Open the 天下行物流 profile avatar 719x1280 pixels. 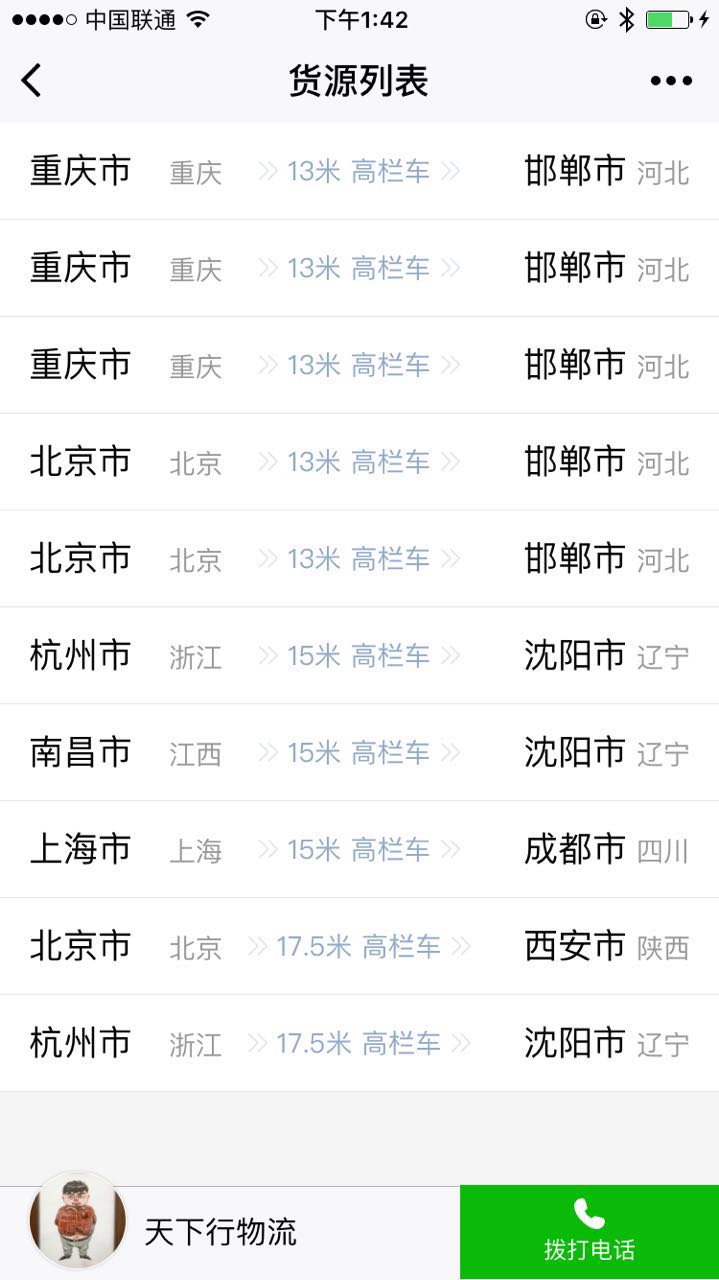78,1221
